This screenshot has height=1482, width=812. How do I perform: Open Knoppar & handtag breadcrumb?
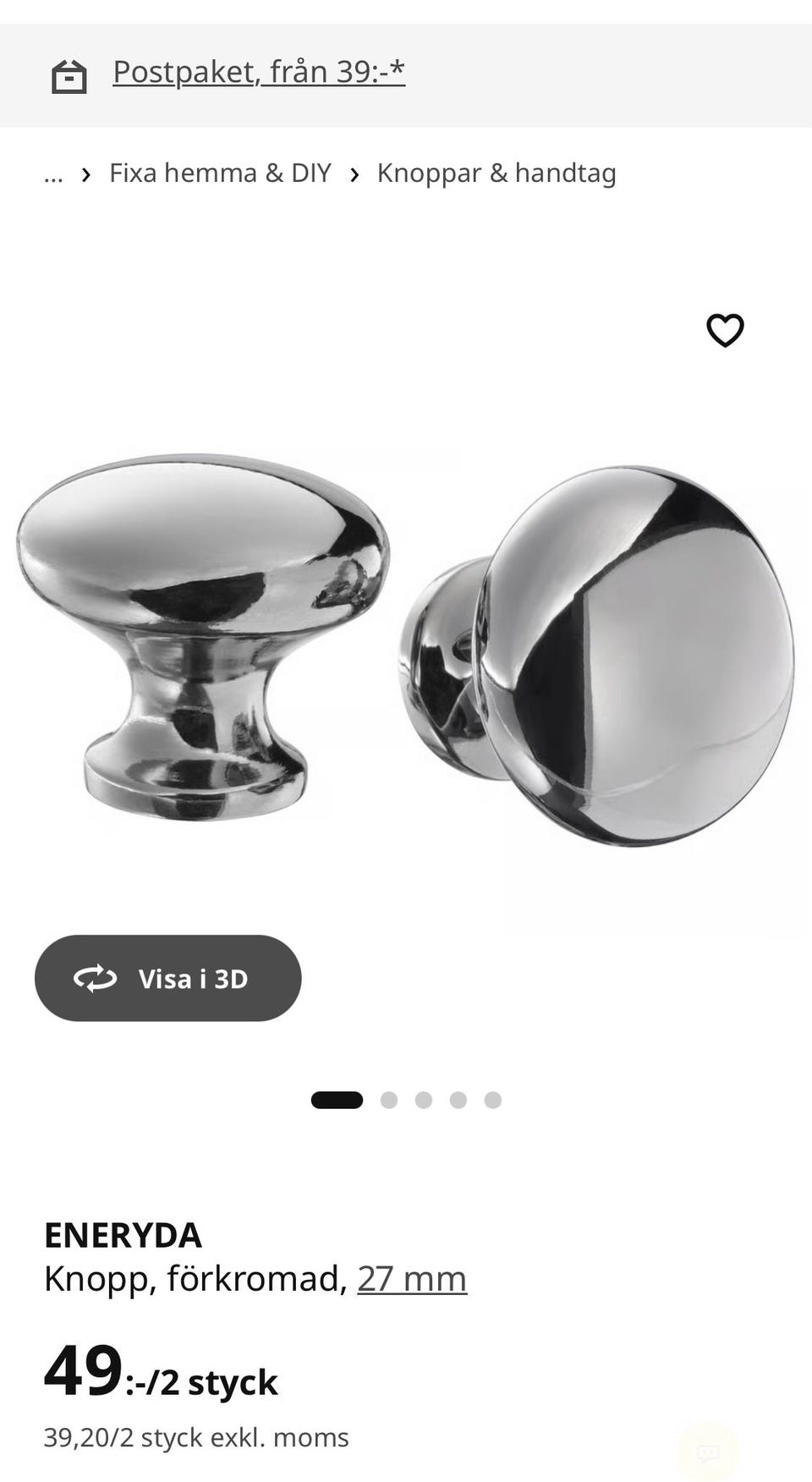497,173
